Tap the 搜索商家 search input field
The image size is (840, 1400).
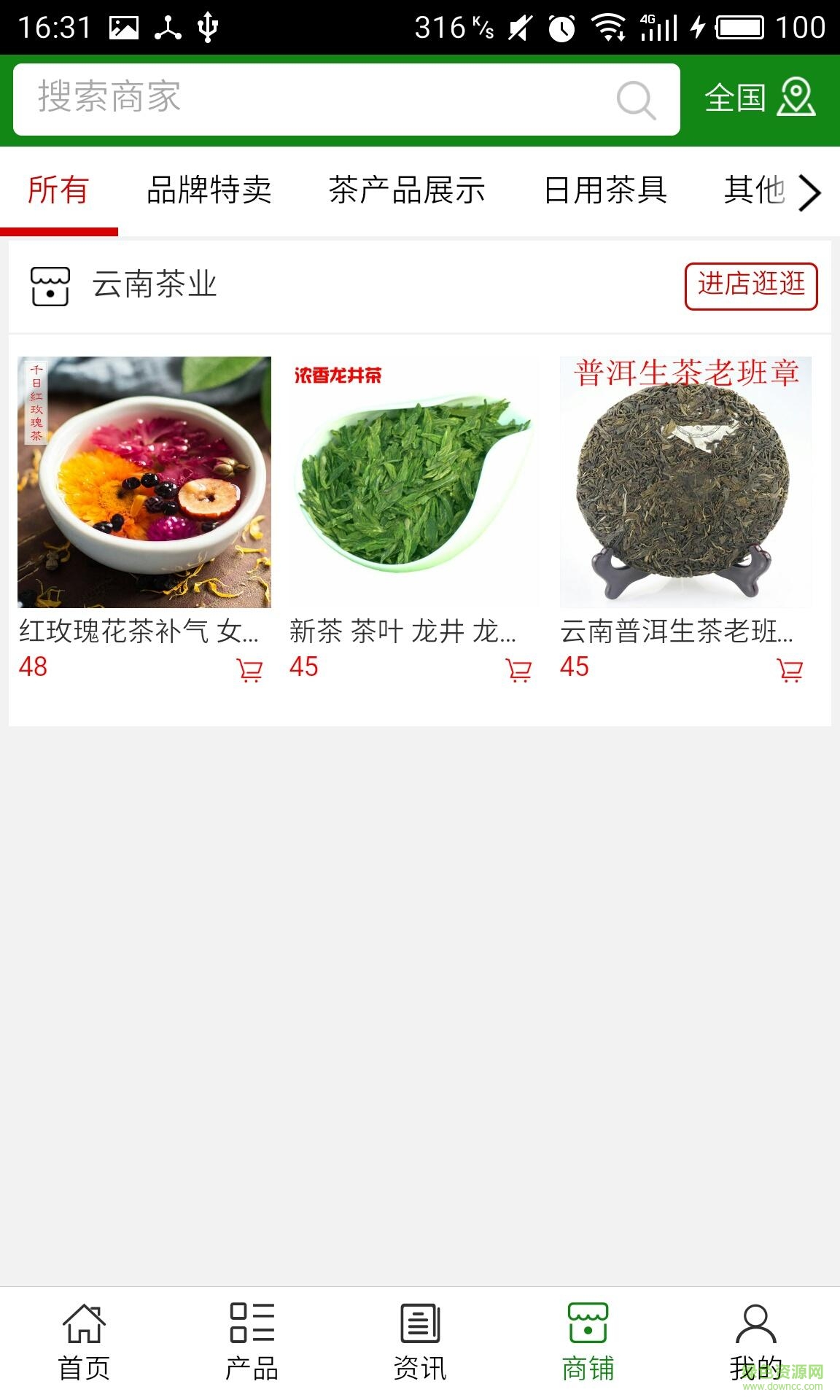click(x=292, y=98)
